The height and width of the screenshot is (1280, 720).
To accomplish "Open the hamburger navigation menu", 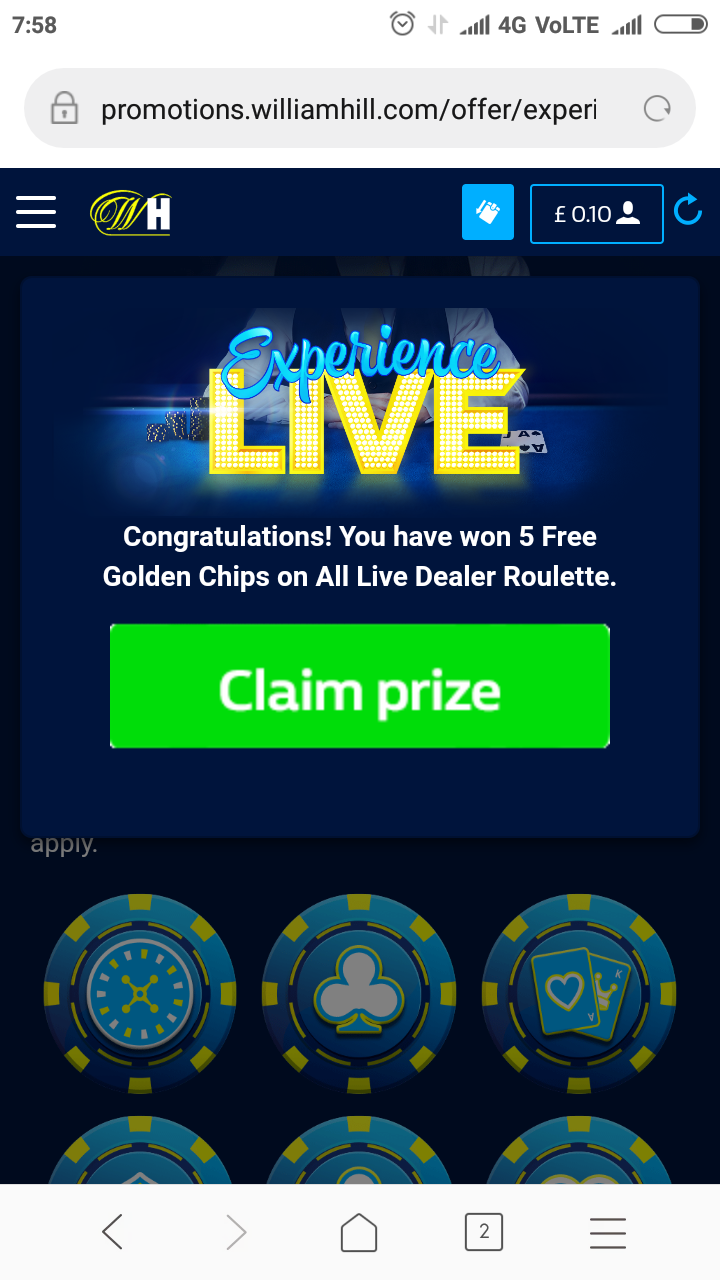I will click(36, 212).
